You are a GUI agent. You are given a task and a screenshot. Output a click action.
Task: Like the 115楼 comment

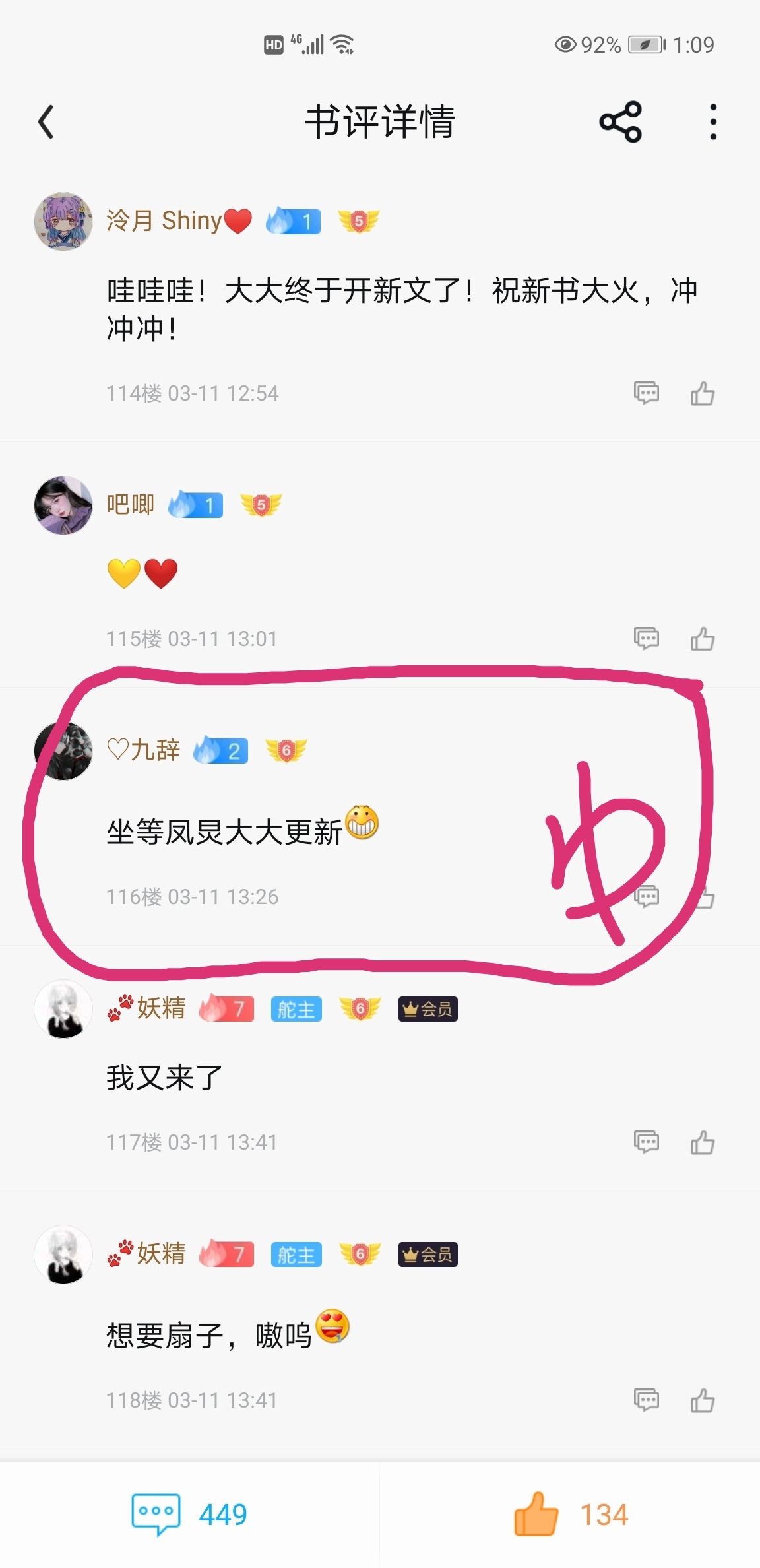click(x=702, y=639)
